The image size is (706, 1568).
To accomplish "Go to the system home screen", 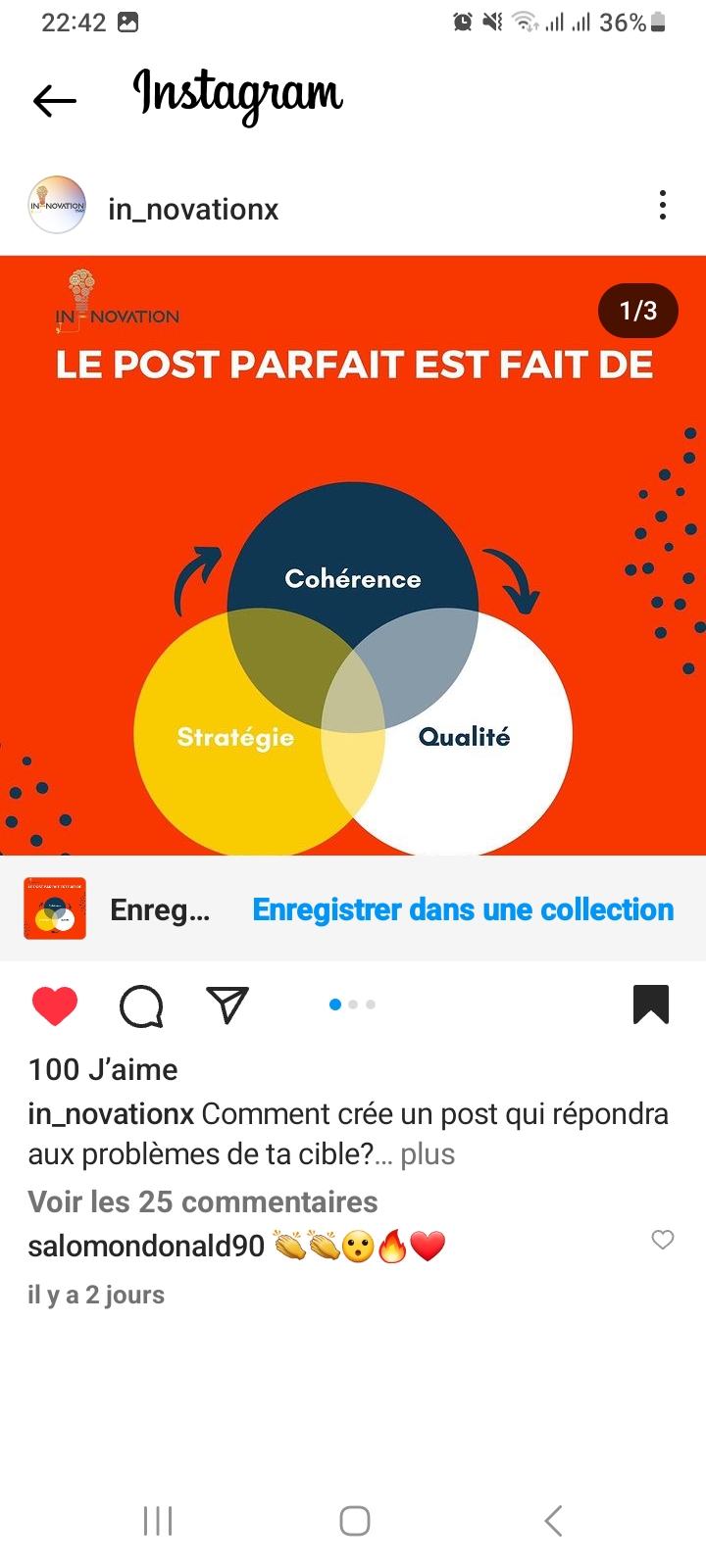I will coord(354,1521).
